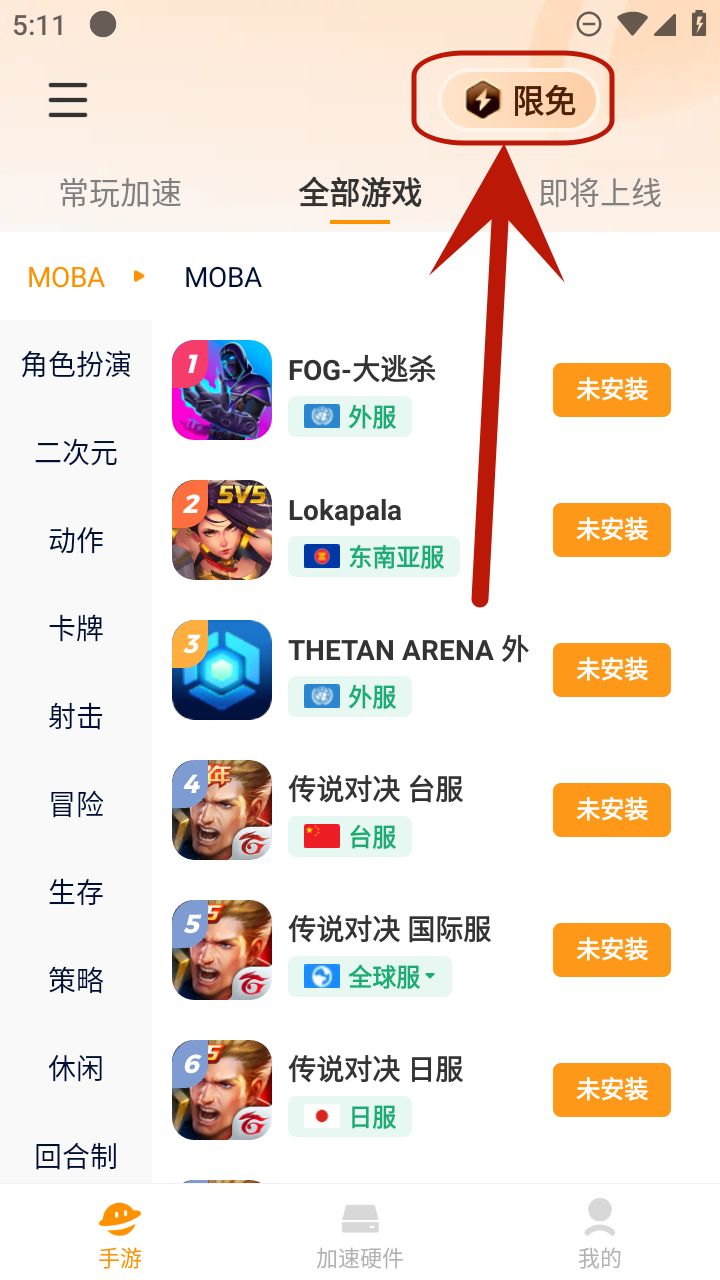Select the 二次元 category

pos(76,453)
